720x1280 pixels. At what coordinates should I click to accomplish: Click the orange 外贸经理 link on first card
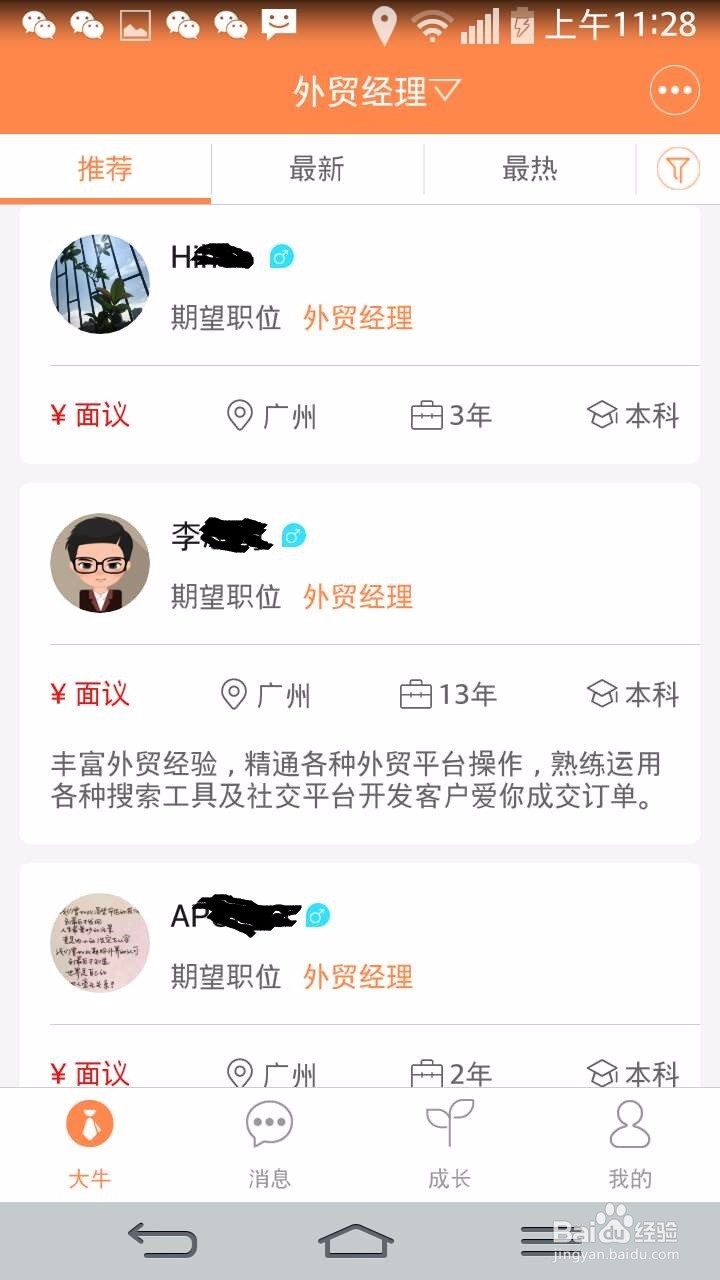(357, 318)
